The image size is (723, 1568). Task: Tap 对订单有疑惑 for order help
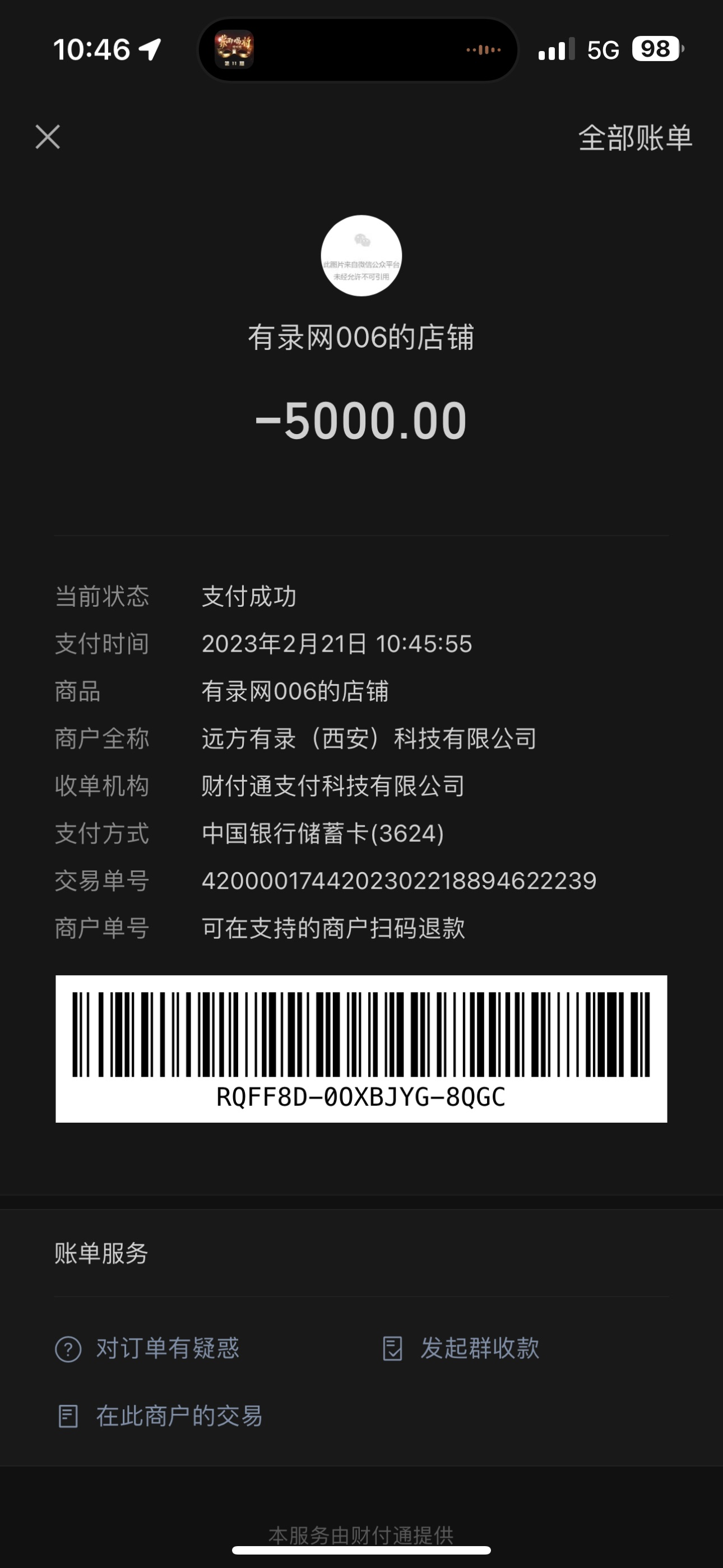148,1348
